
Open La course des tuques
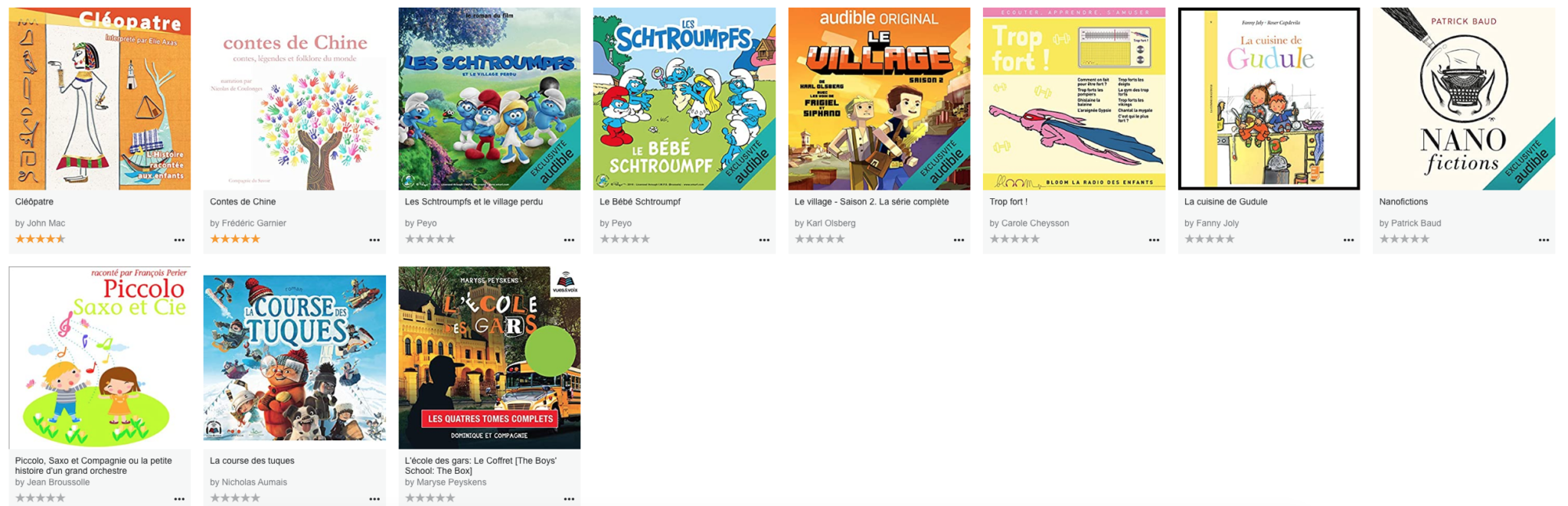[294, 357]
